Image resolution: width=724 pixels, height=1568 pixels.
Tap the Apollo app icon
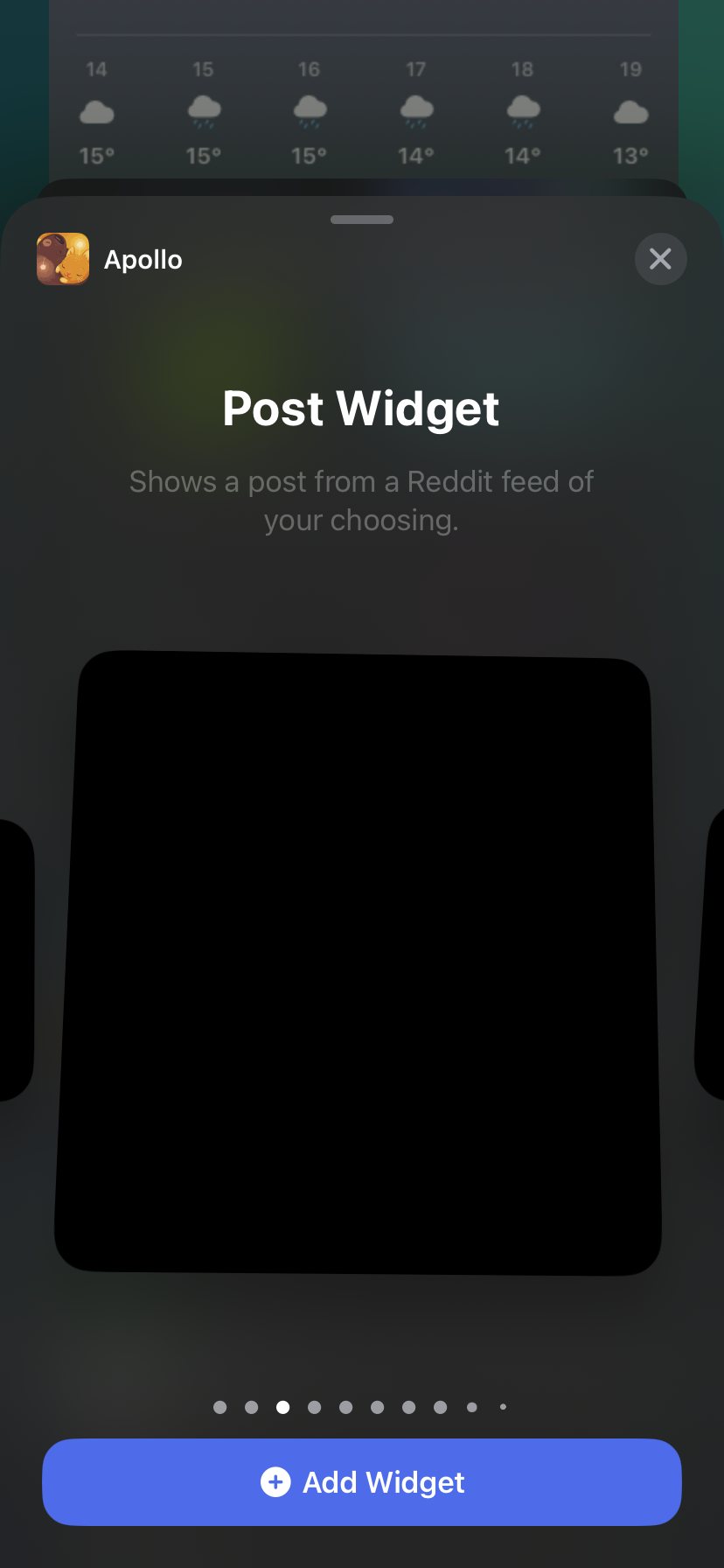point(62,259)
